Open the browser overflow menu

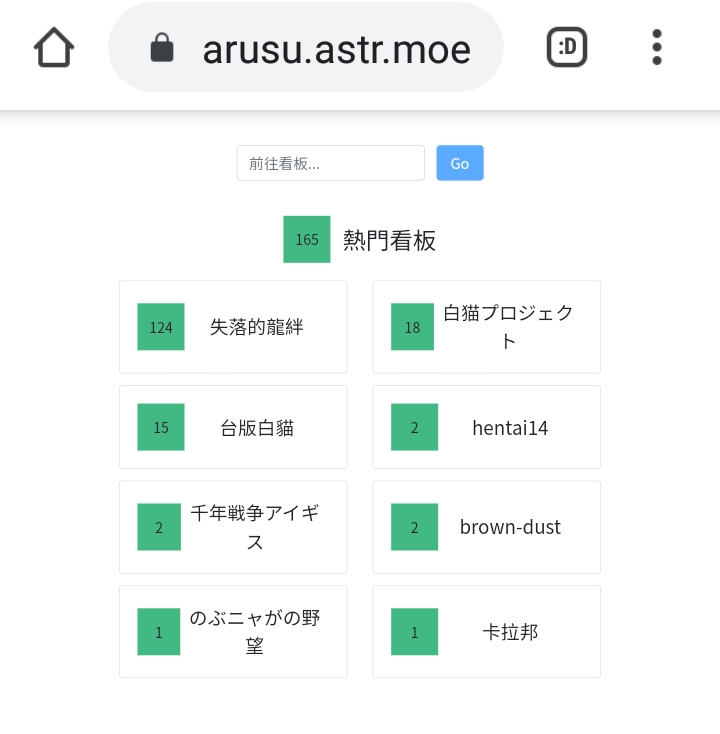click(x=656, y=47)
